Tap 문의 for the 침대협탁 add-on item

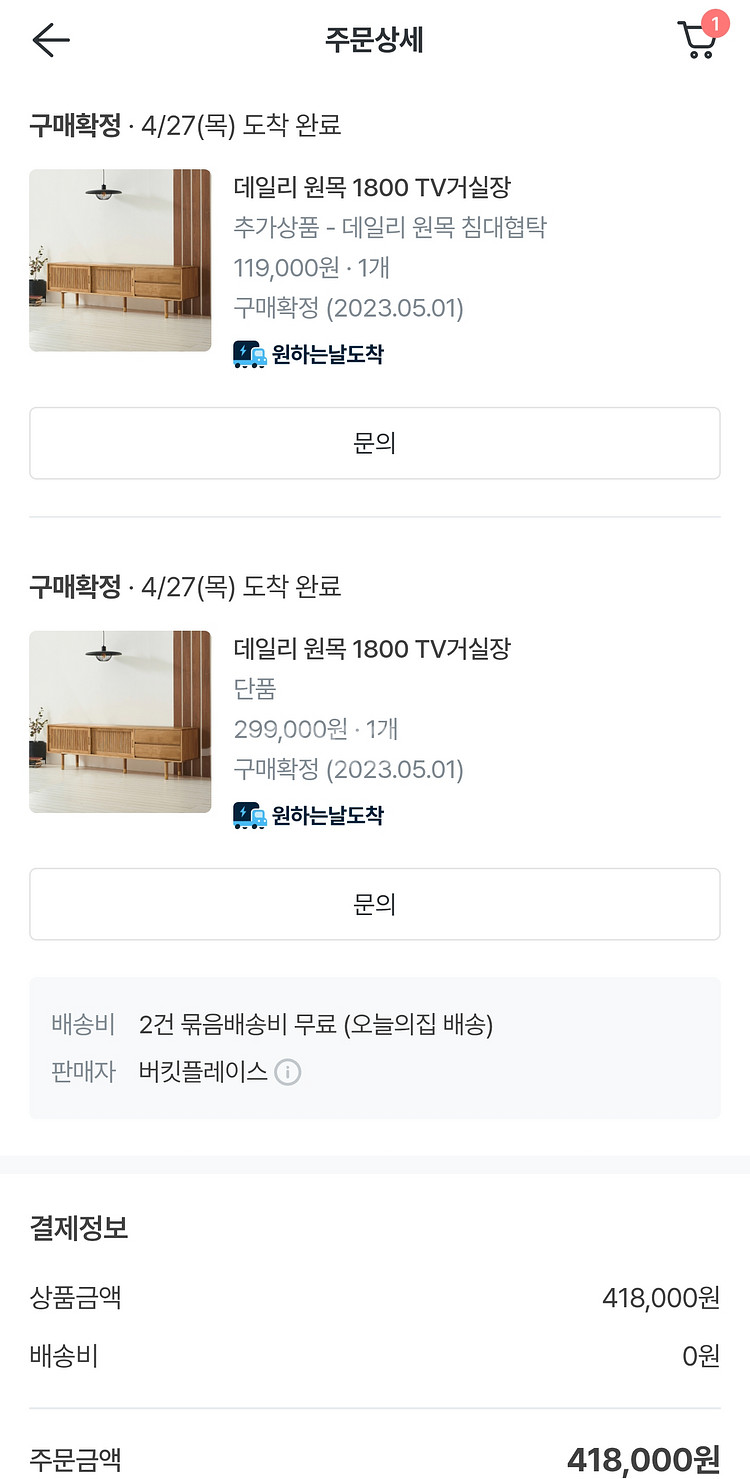tap(375, 443)
